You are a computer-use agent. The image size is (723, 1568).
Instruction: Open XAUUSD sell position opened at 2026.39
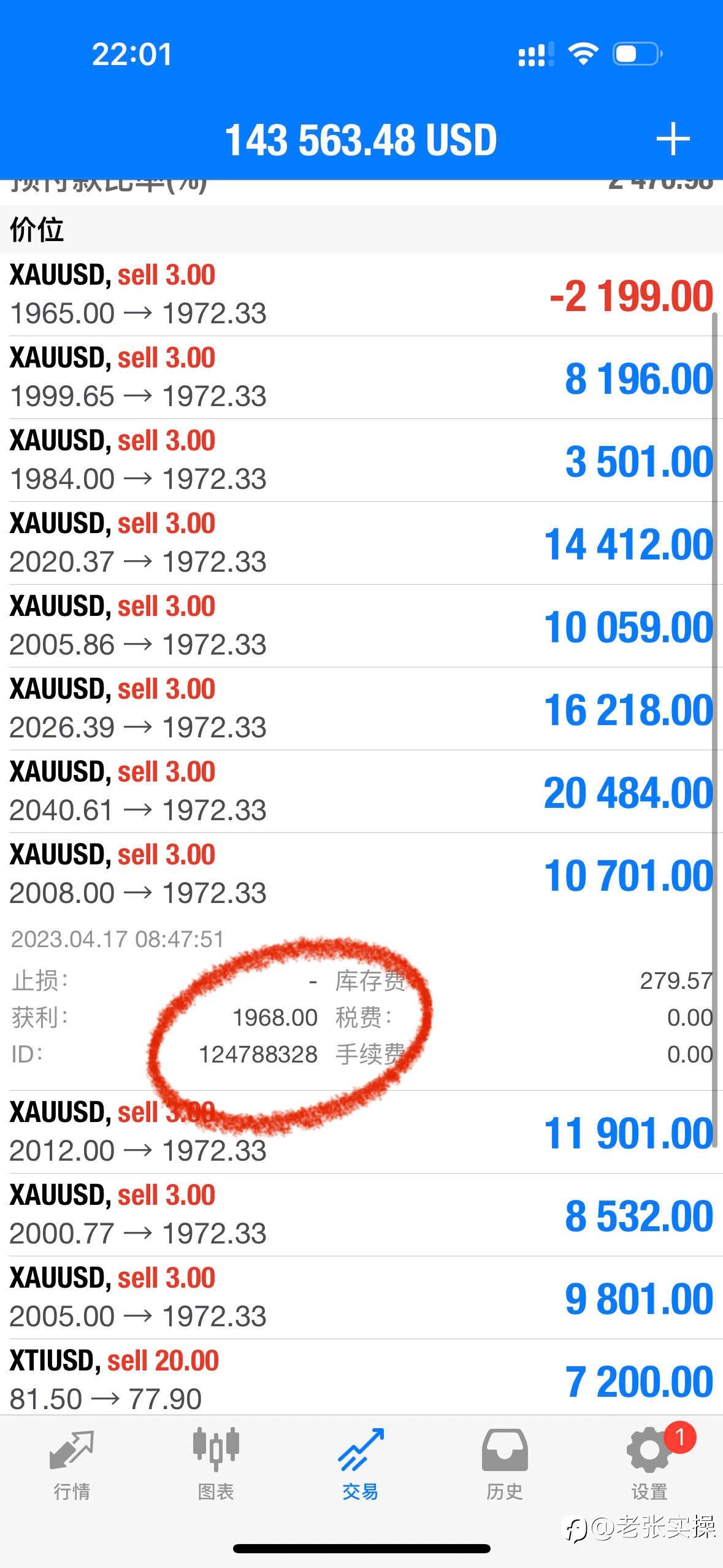(361, 709)
